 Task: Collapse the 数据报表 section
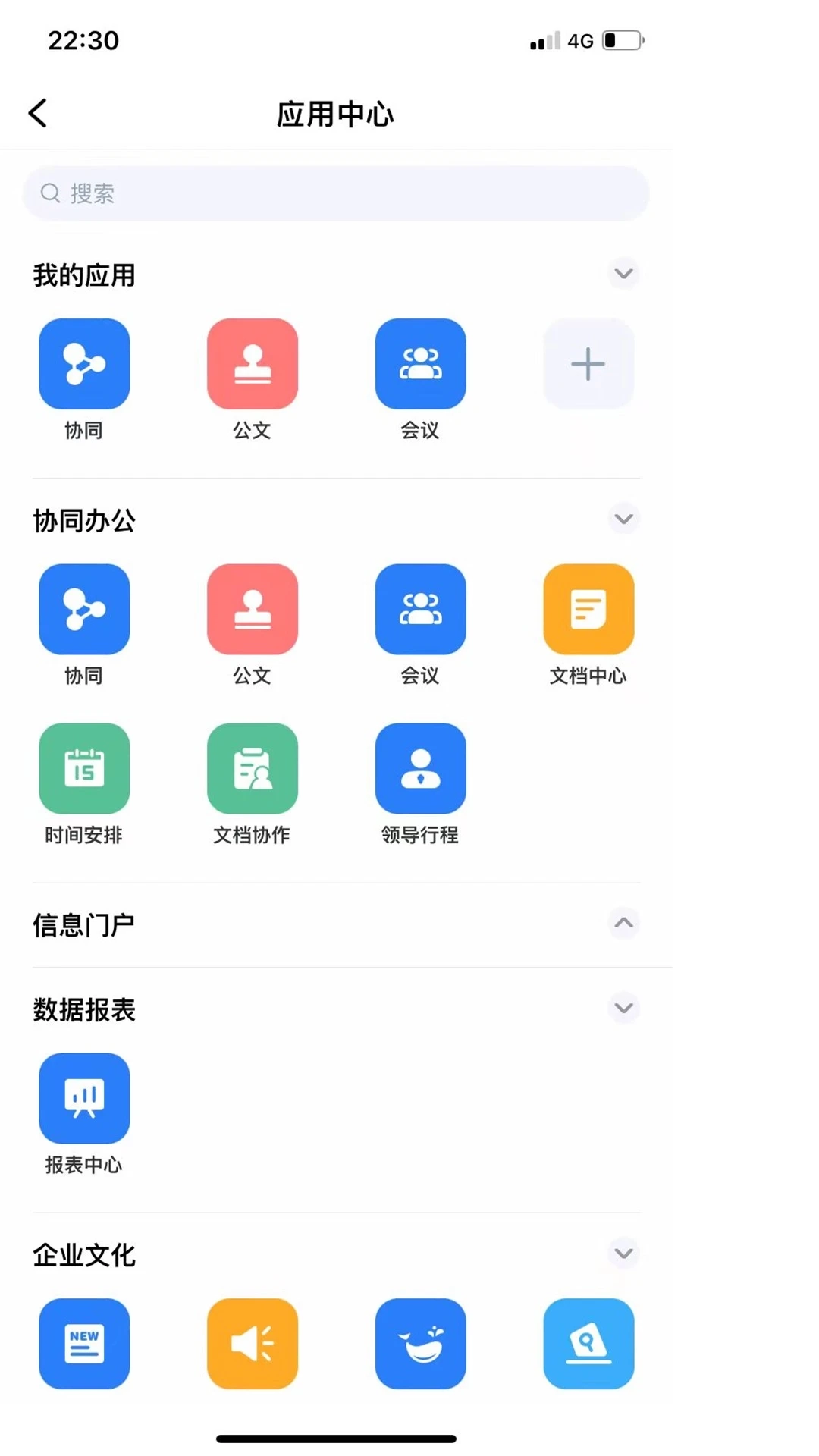point(624,1009)
